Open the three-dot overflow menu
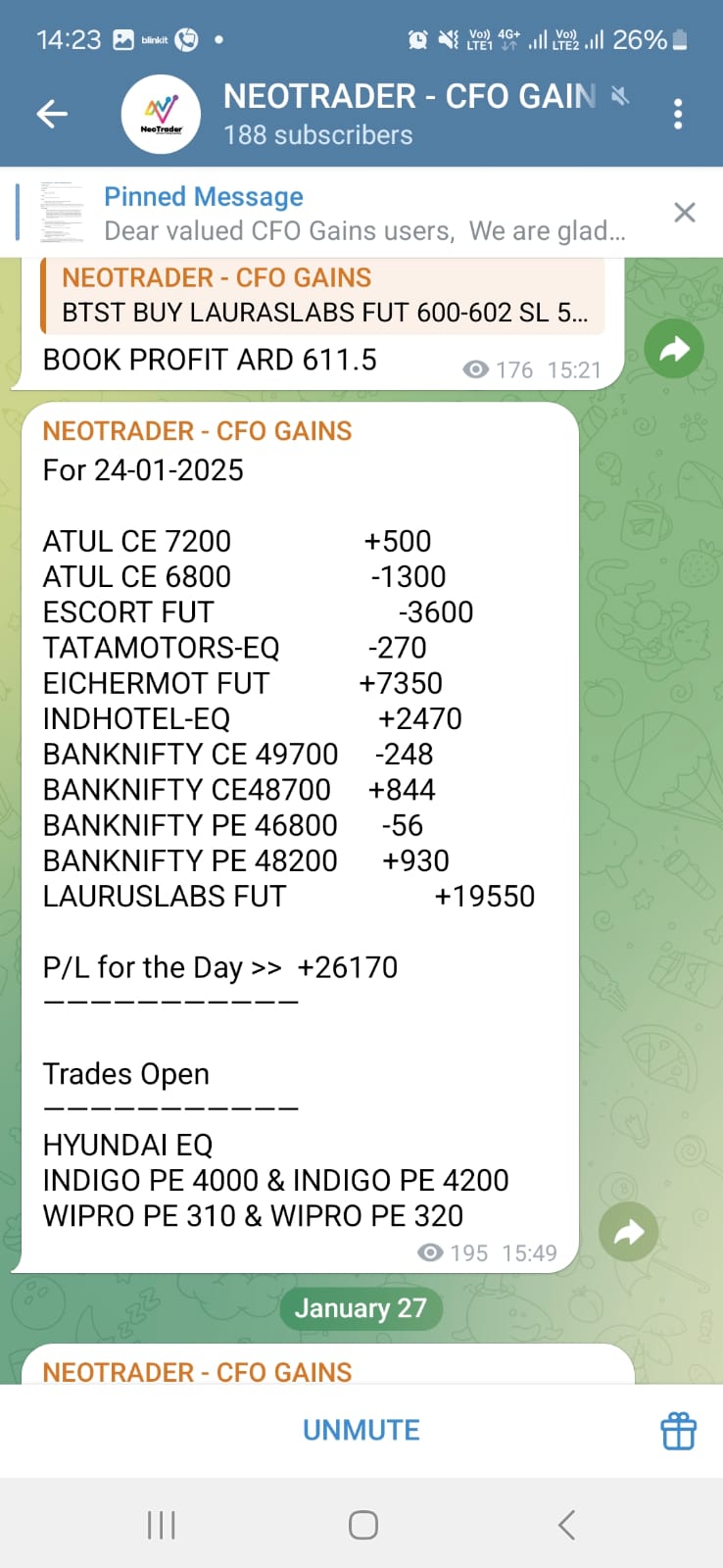Image resolution: width=723 pixels, height=1568 pixels. 678,115
